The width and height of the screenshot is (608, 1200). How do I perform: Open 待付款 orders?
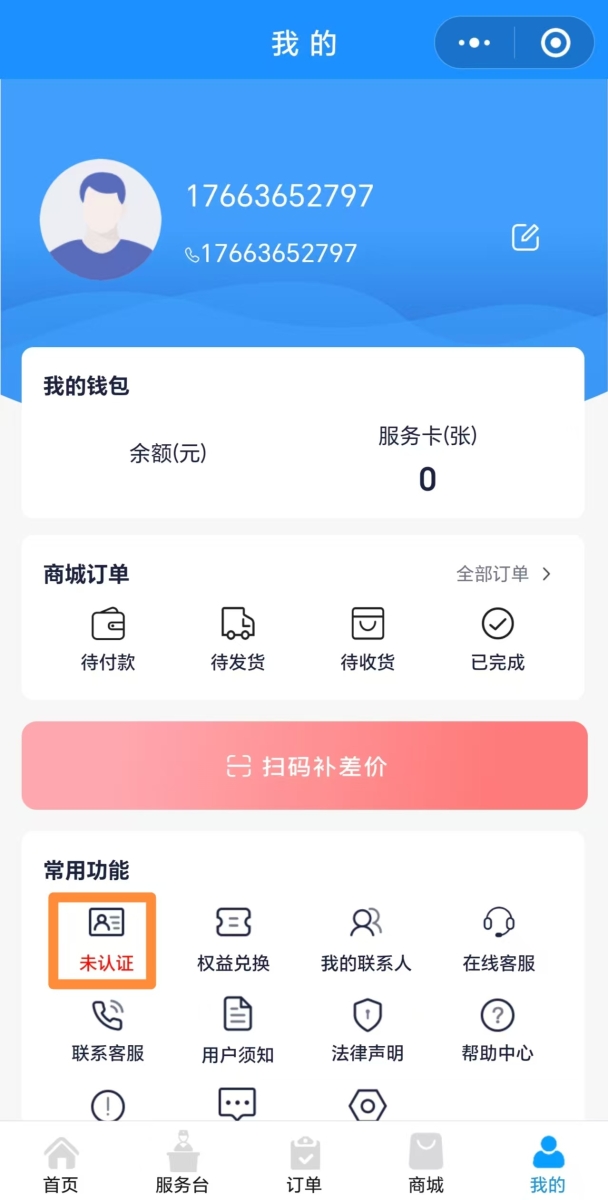tap(108, 638)
